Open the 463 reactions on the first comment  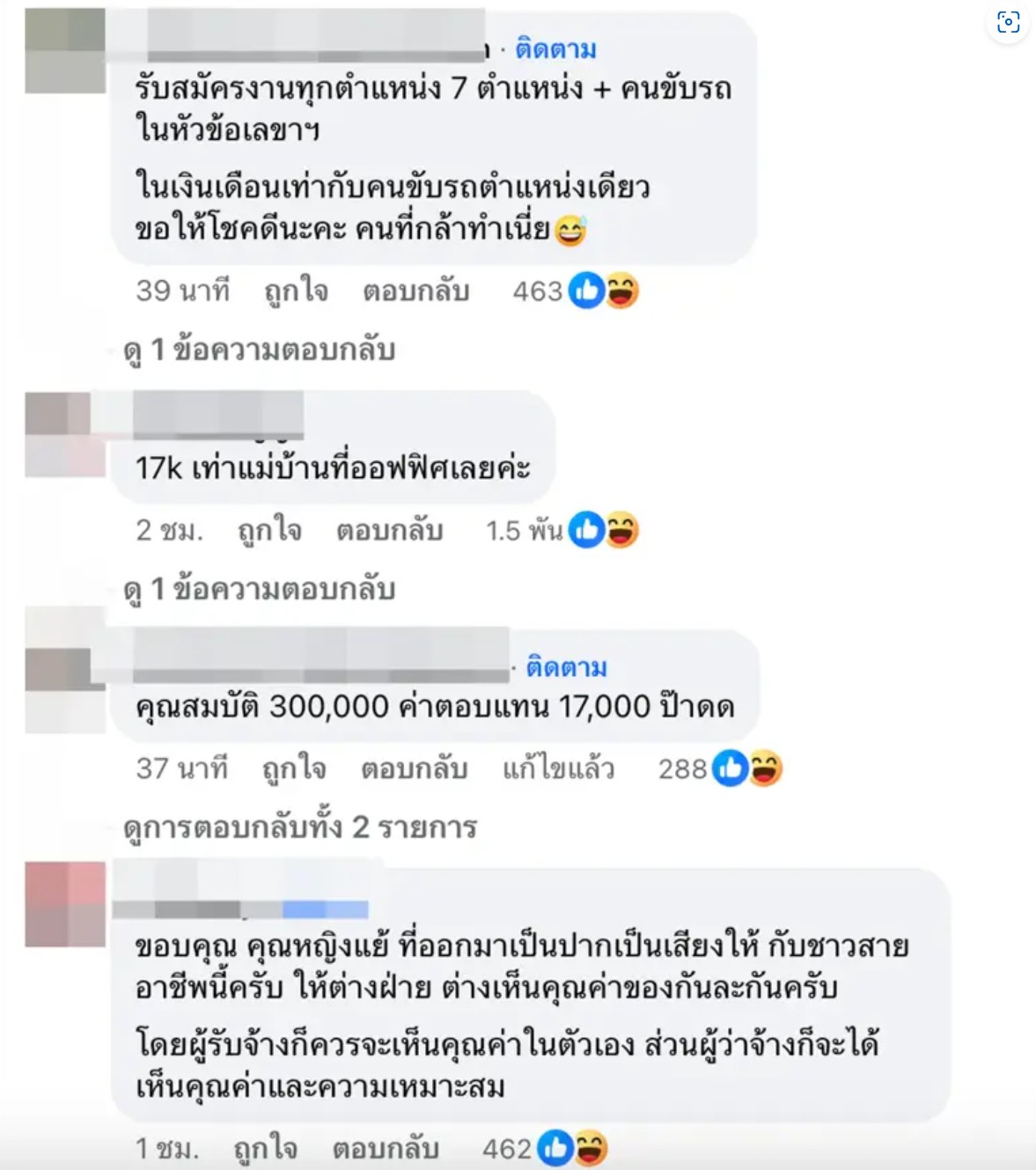pos(575,291)
